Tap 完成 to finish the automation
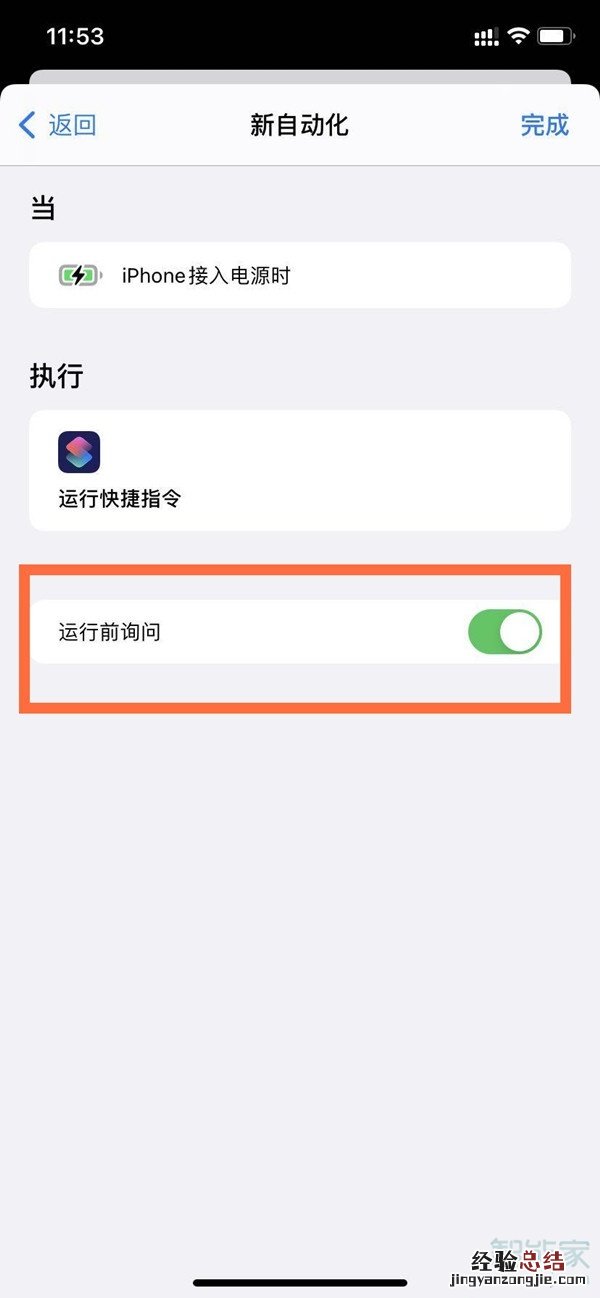 544,125
